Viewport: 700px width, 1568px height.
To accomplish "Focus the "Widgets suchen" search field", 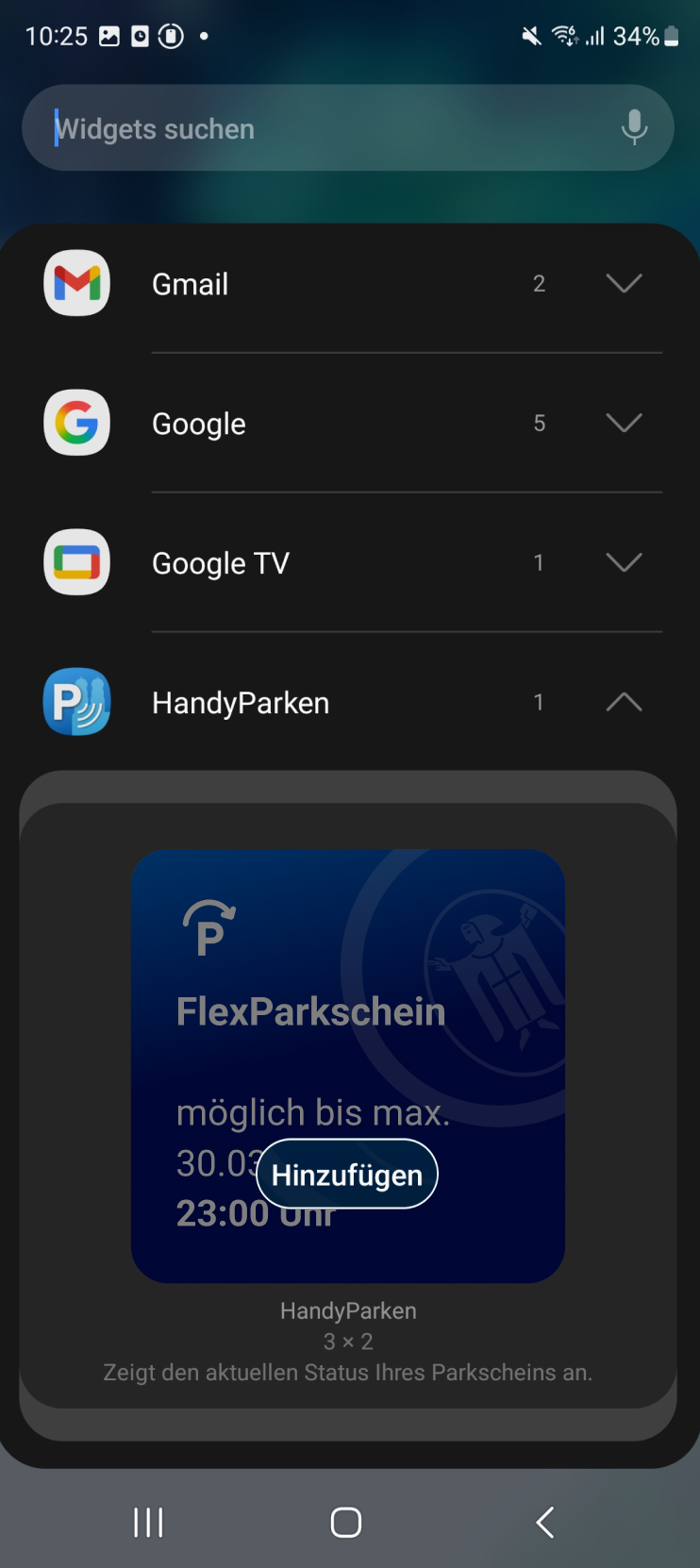I will click(321, 128).
